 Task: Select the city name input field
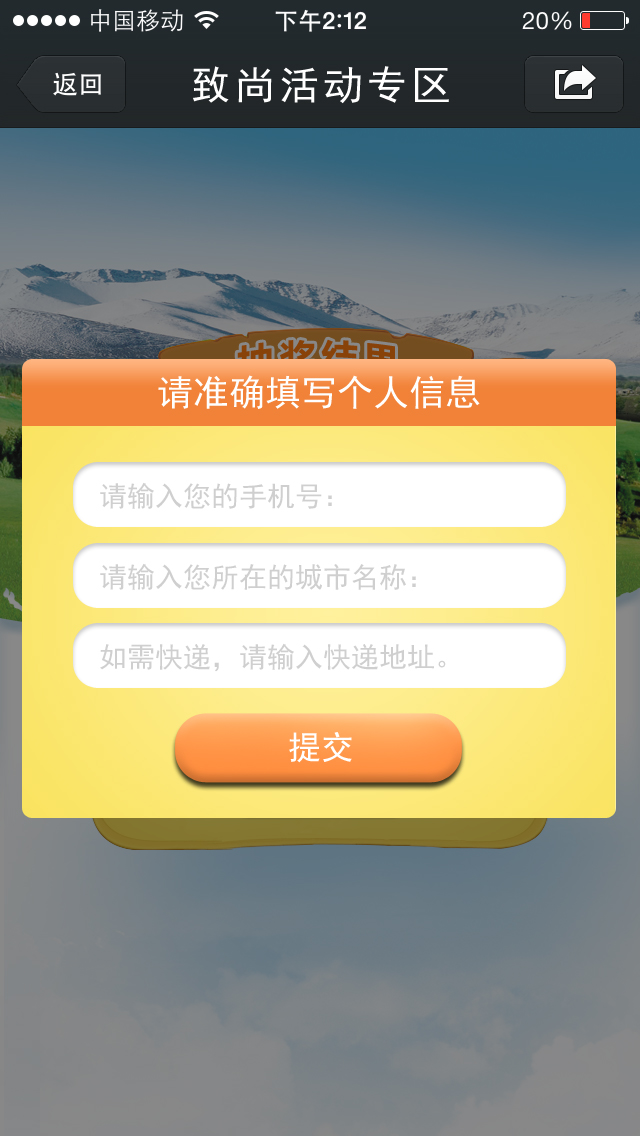(319, 576)
